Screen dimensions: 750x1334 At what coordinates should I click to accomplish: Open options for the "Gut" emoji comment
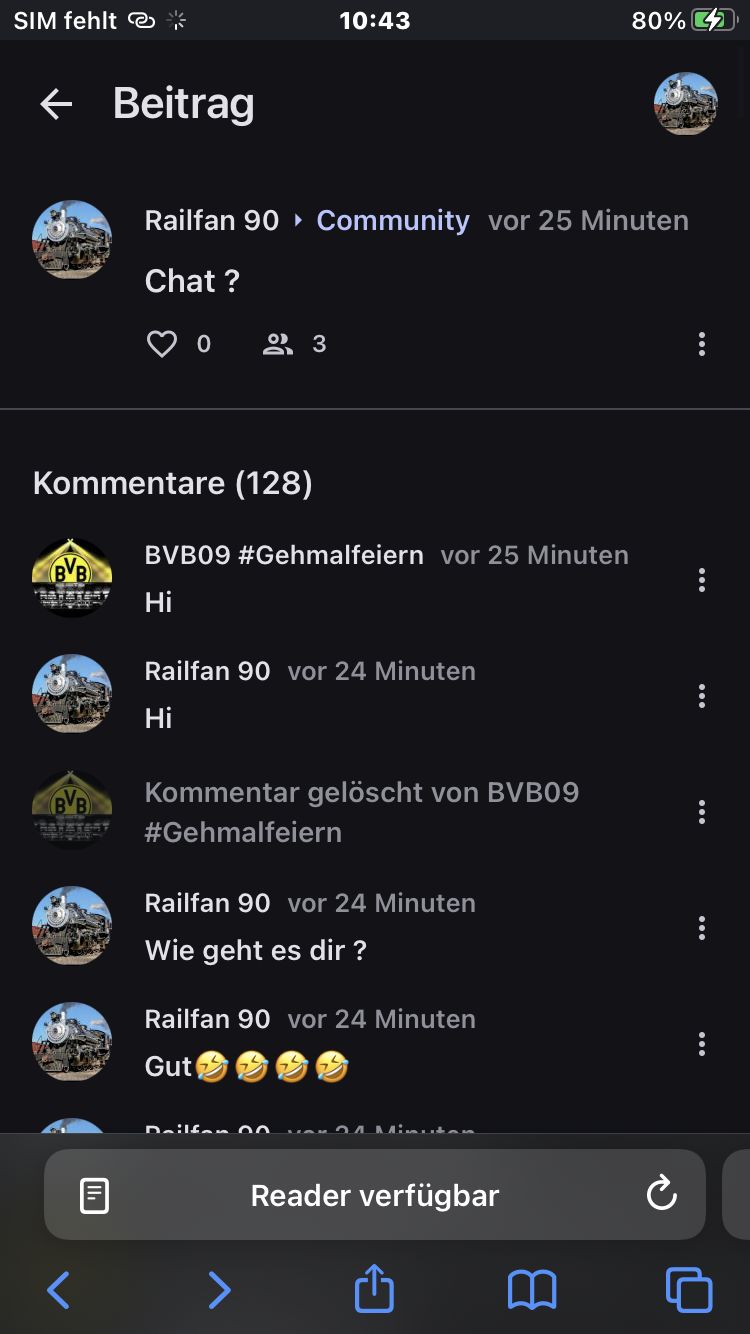pyautogui.click(x=701, y=1044)
